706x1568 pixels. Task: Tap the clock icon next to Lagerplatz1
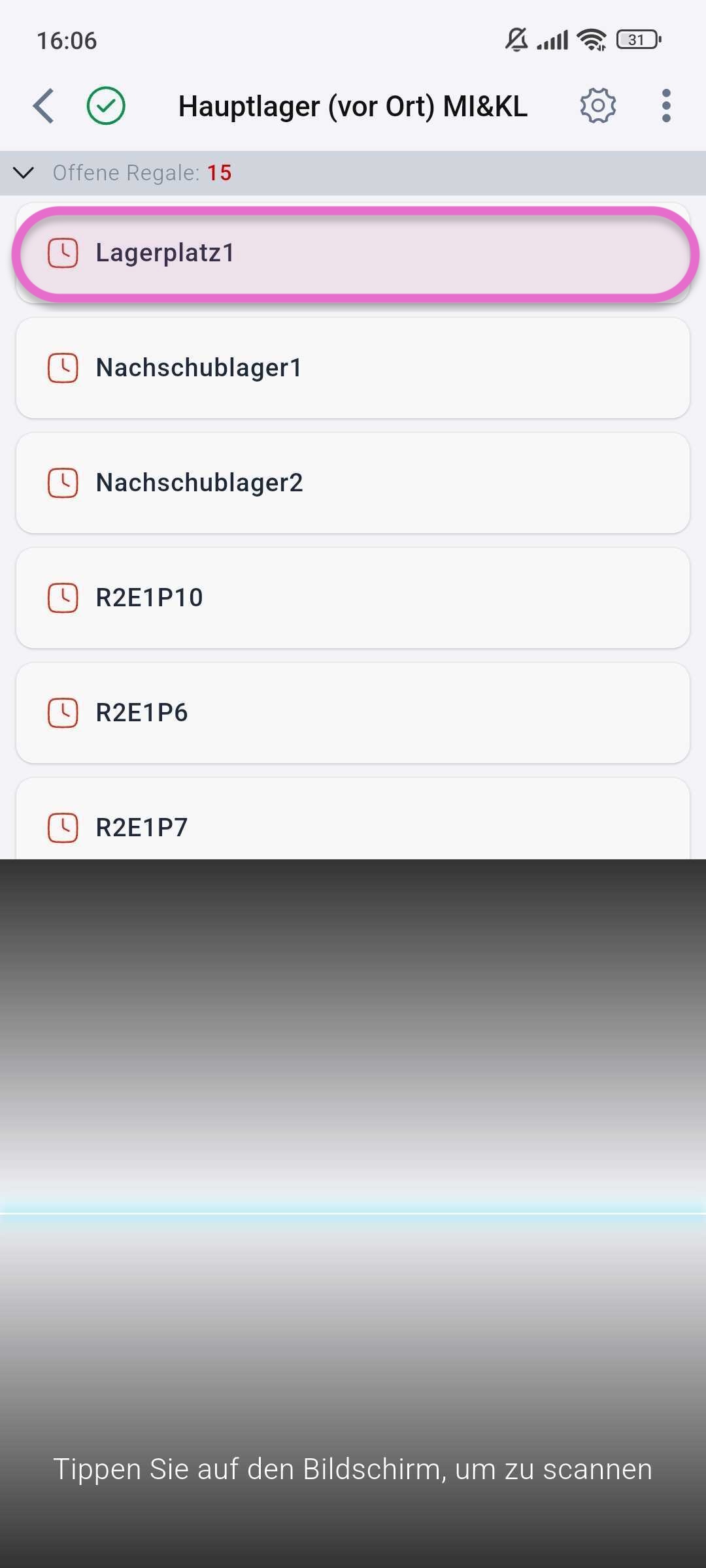[x=63, y=253]
